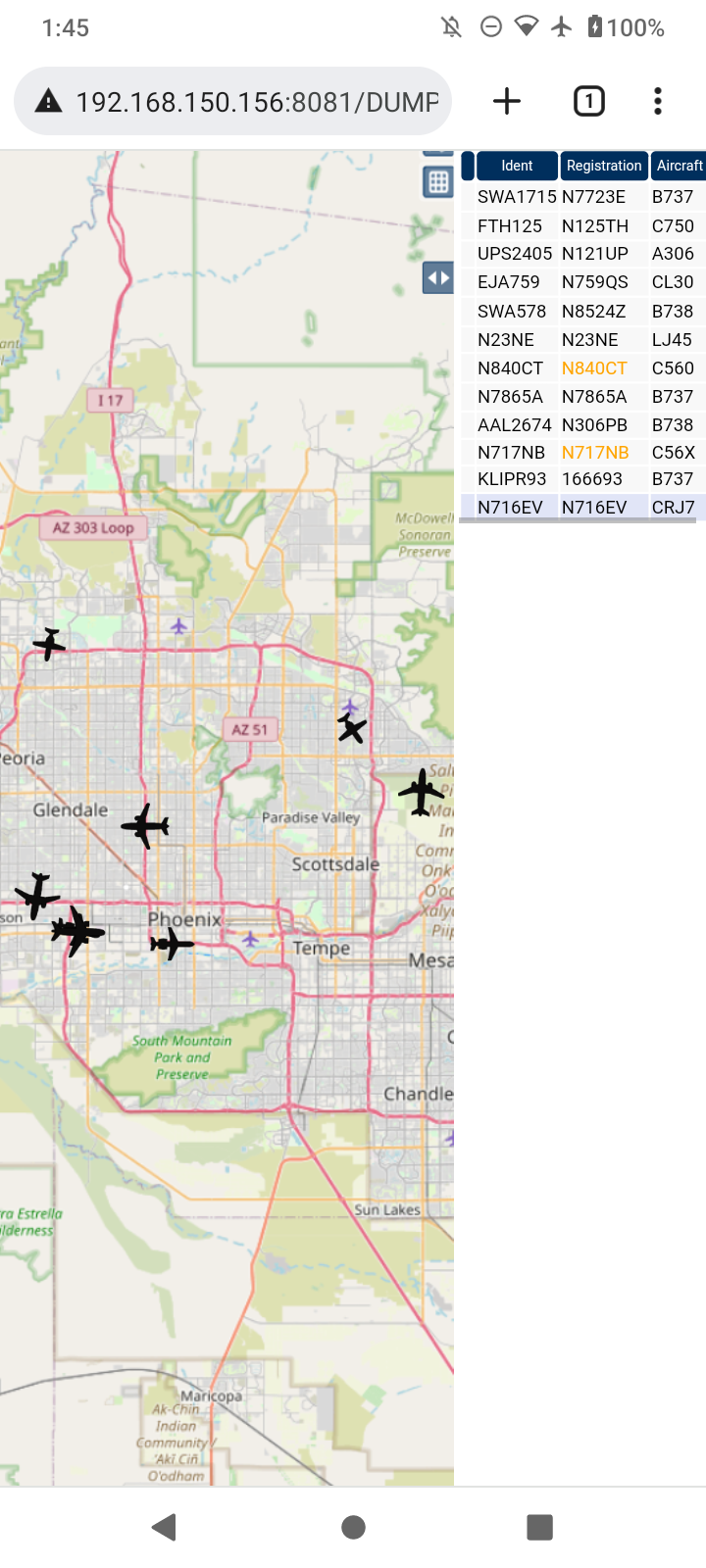Sort the table by Ident column
Screen dimensions: 706x1568
click(517, 166)
